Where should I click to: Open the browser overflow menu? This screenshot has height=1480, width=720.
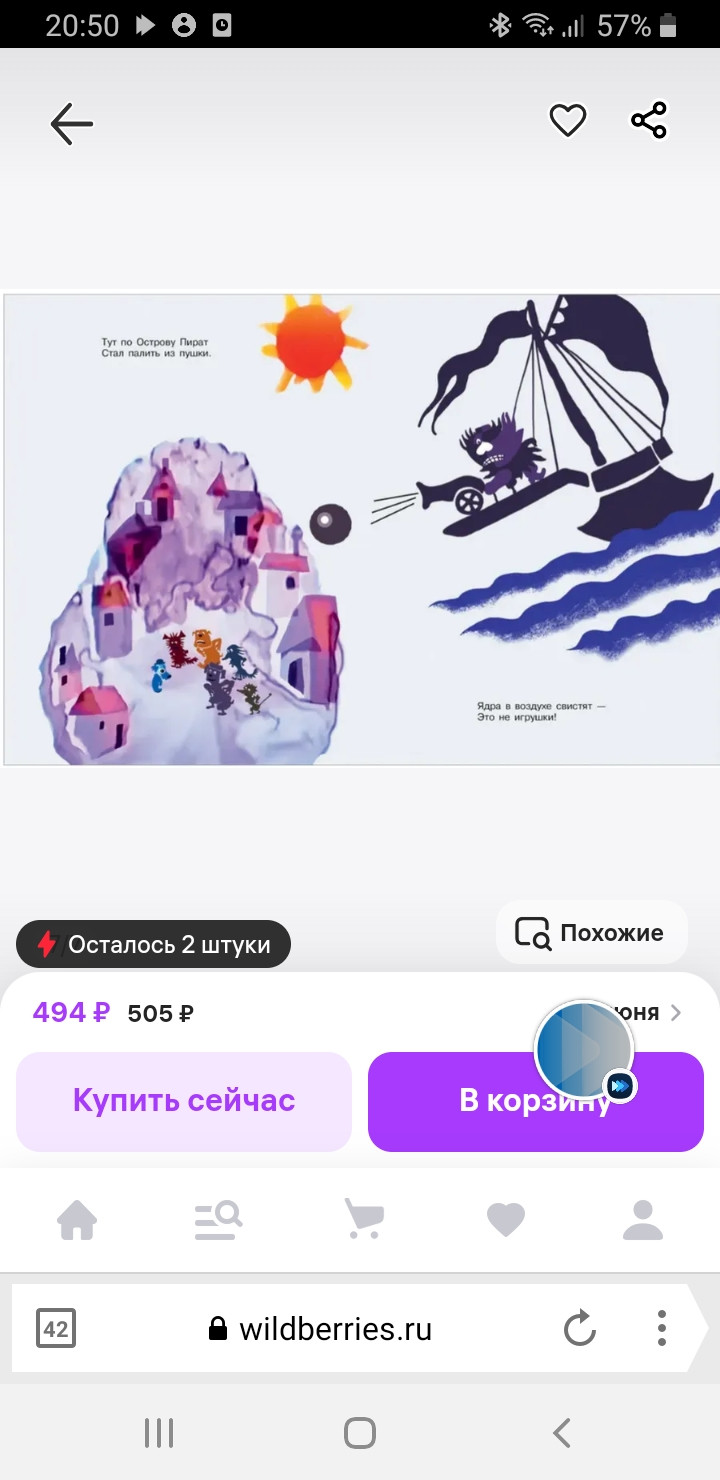(661, 1329)
